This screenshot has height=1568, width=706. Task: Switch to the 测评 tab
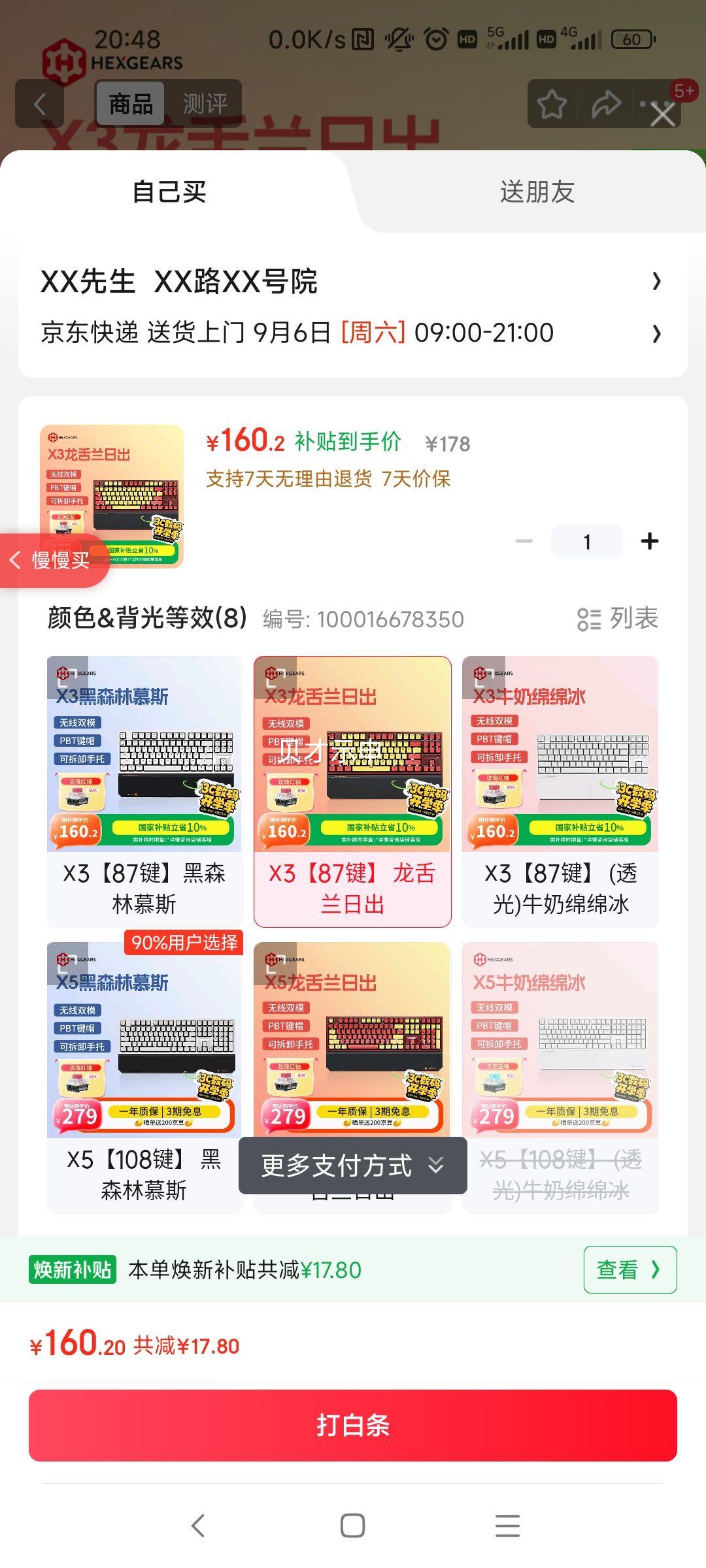206,103
